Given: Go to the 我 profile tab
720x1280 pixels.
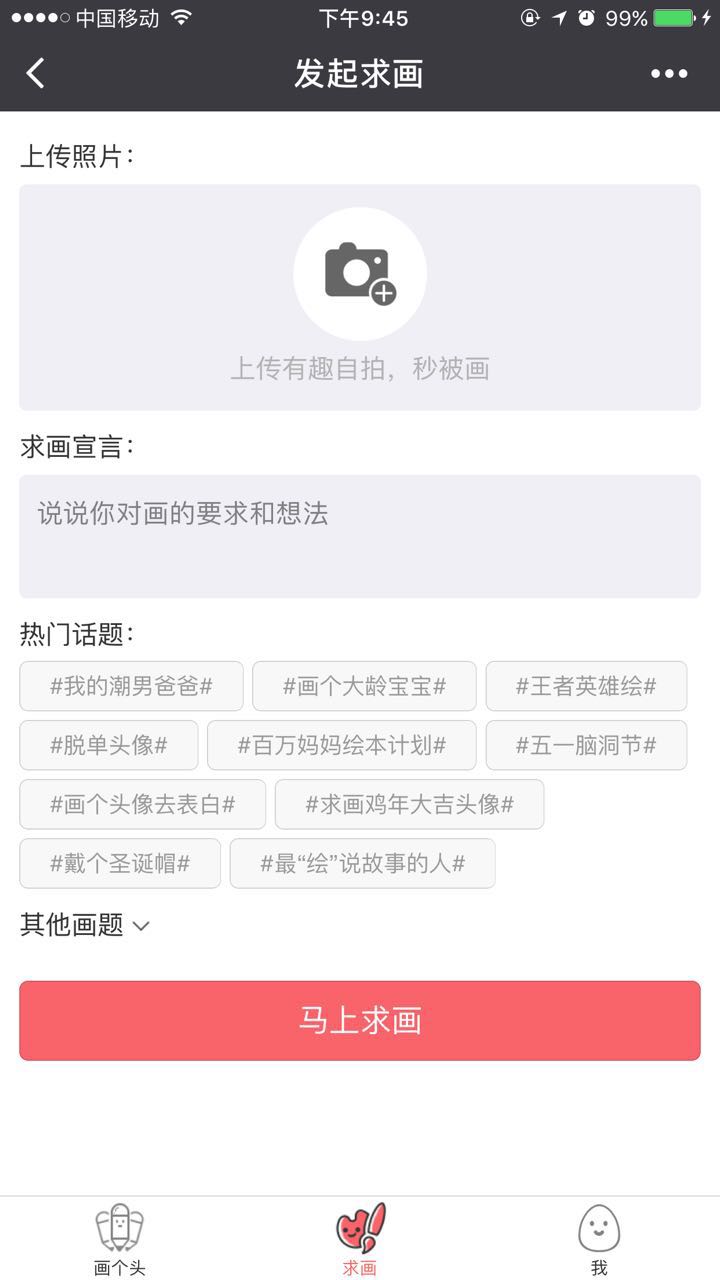Looking at the screenshot, I should tap(599, 1240).
